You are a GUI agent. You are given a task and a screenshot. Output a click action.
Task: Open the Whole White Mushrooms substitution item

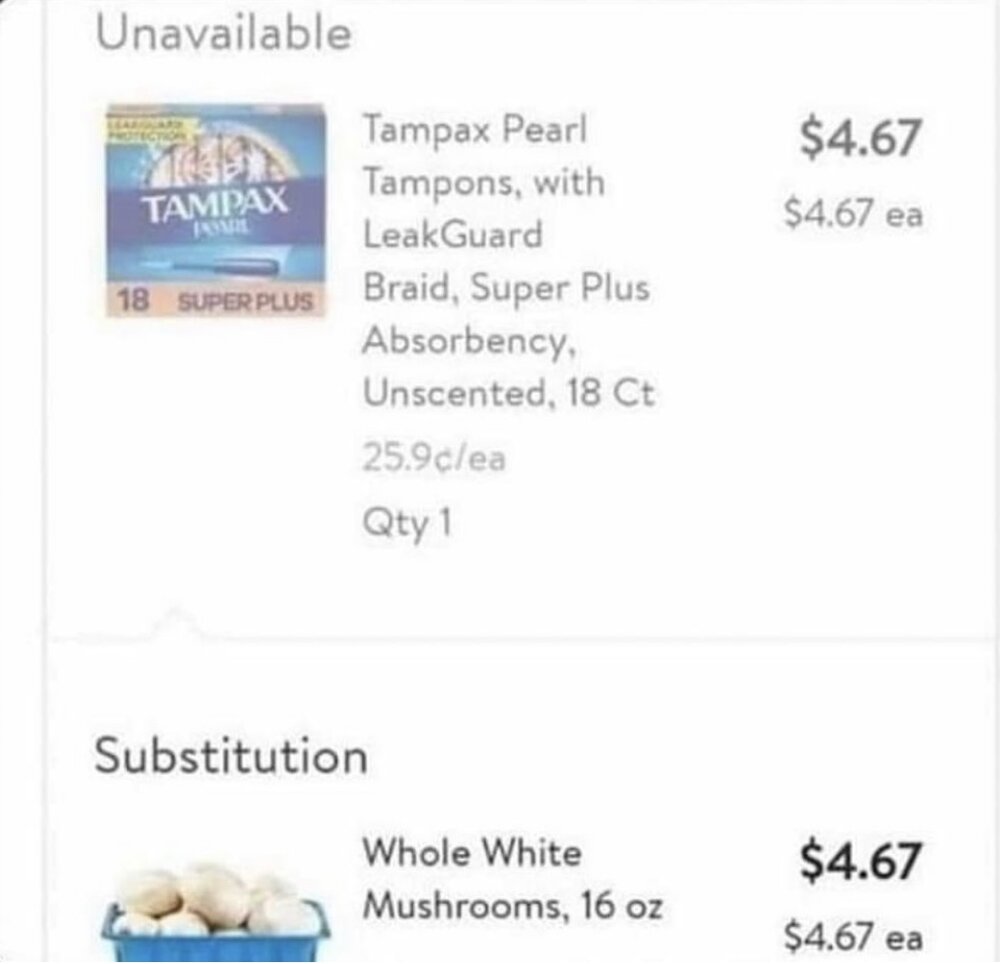pos(511,879)
